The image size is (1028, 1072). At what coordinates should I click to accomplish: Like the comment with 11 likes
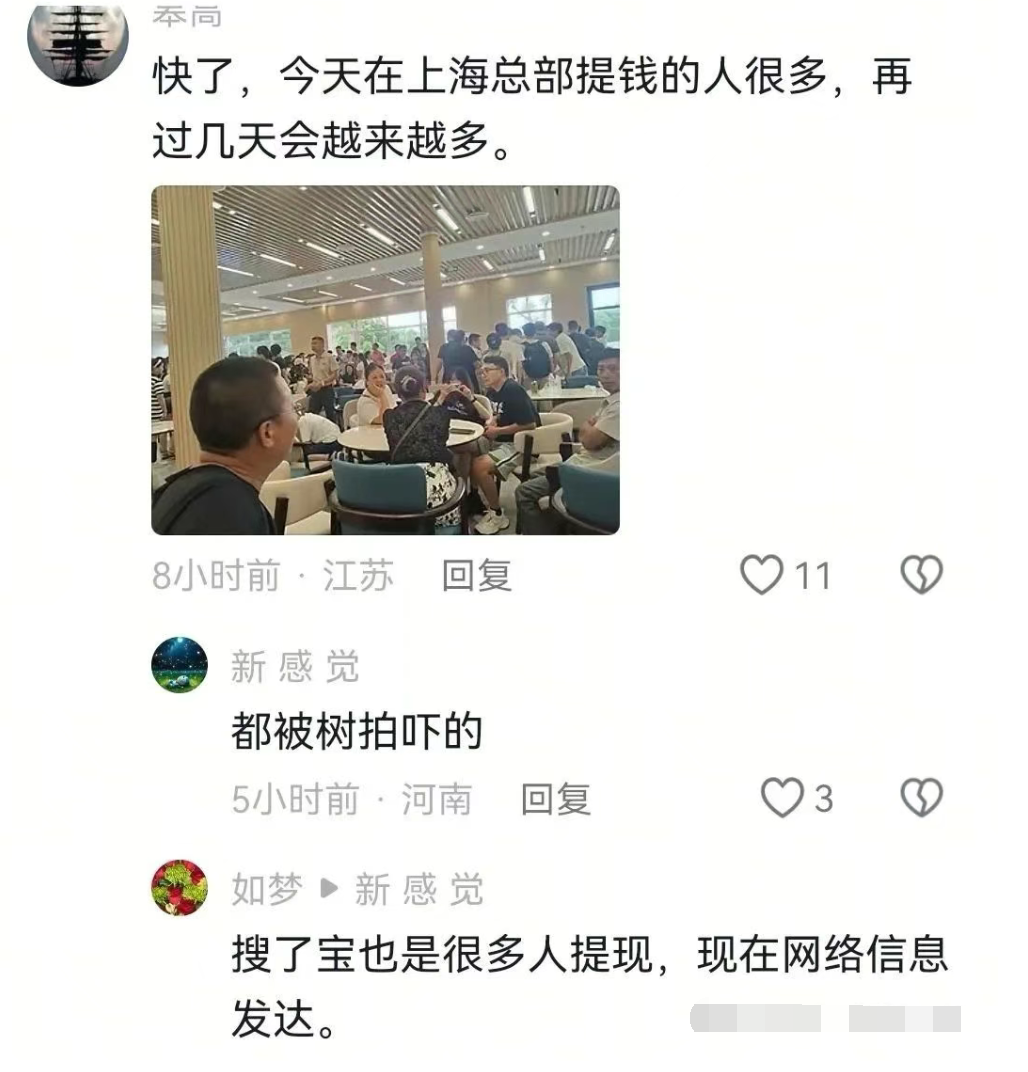click(762, 576)
